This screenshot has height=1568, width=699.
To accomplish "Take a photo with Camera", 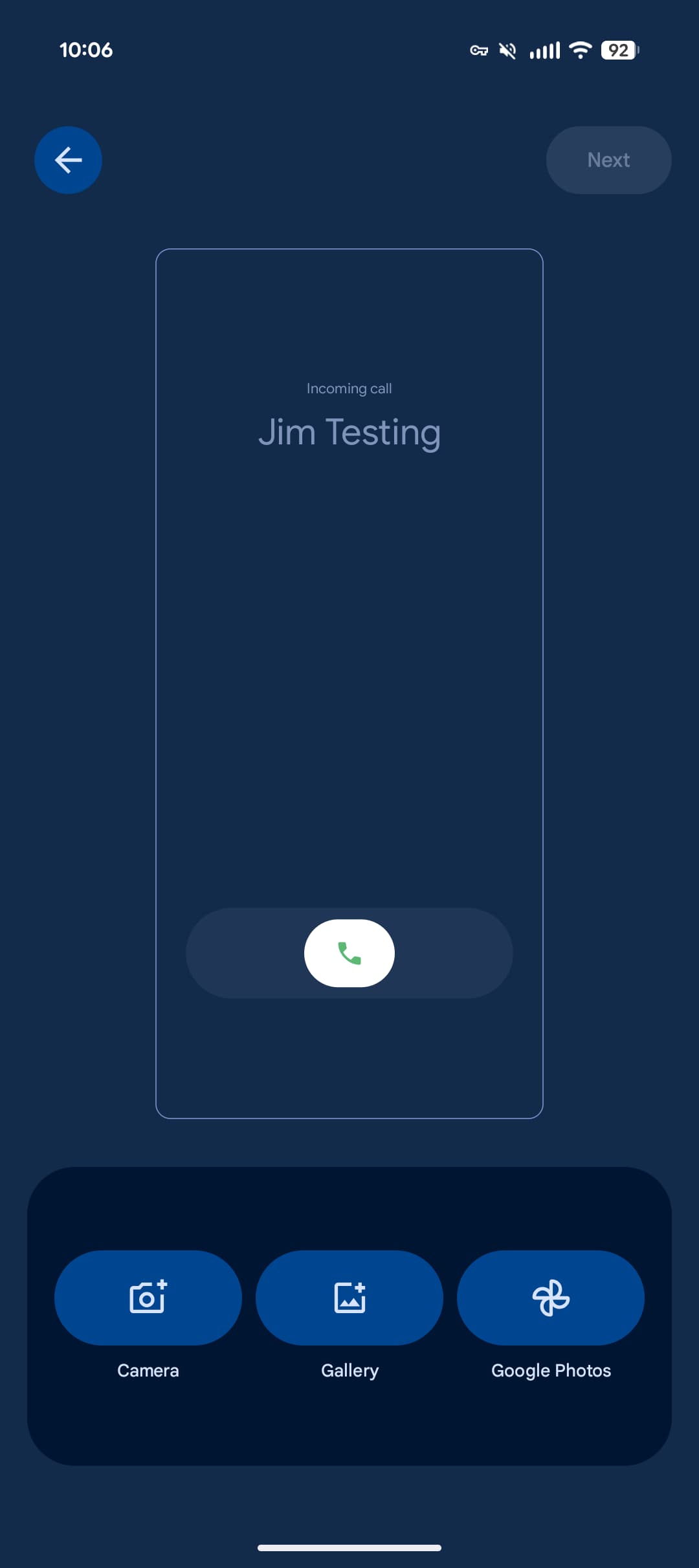I will (x=148, y=1298).
